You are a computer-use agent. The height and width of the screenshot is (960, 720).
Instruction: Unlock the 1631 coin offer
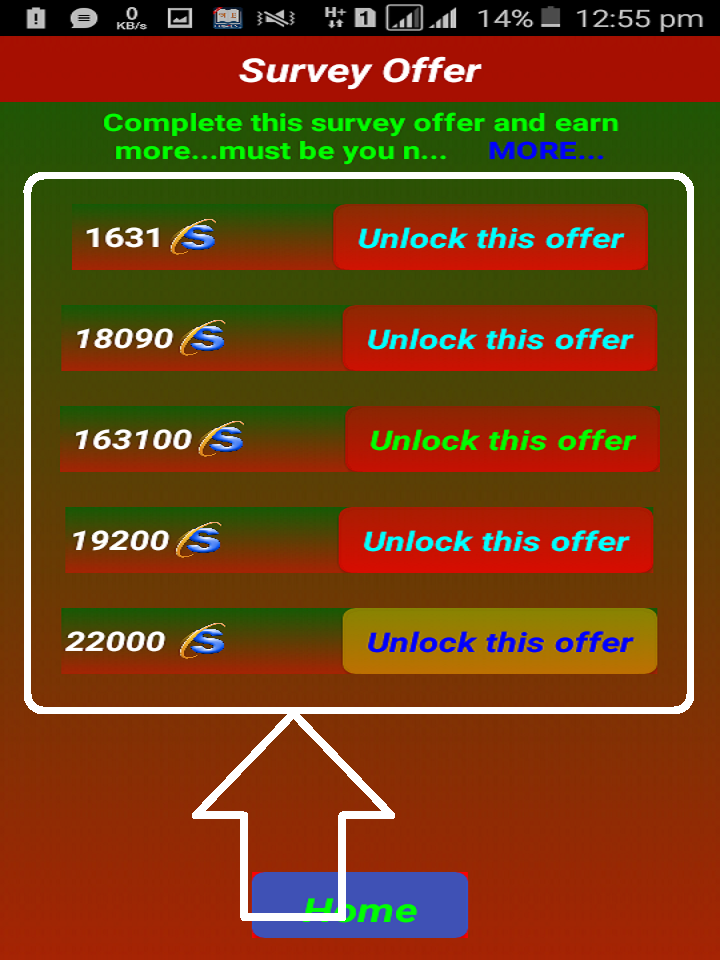click(x=490, y=238)
